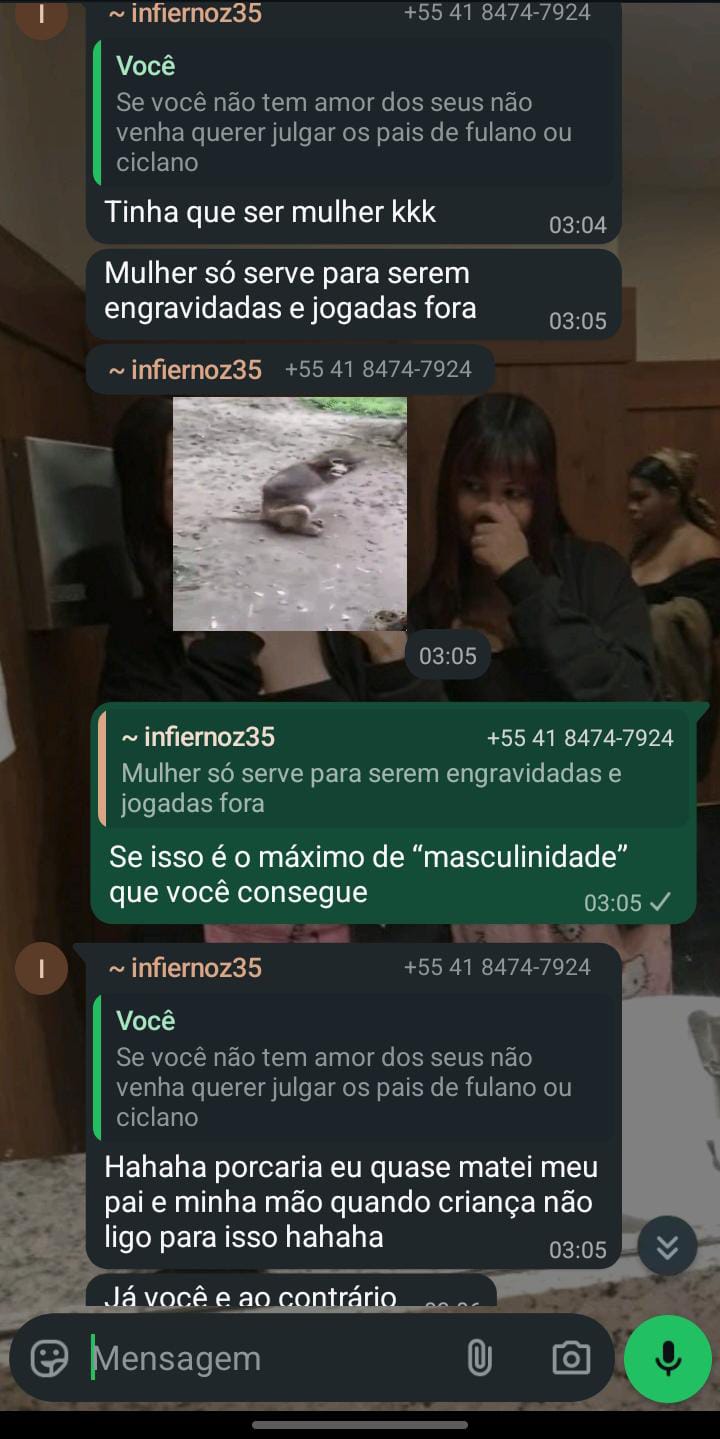Open the camera from message bar
720x1439 pixels.
click(571, 1358)
